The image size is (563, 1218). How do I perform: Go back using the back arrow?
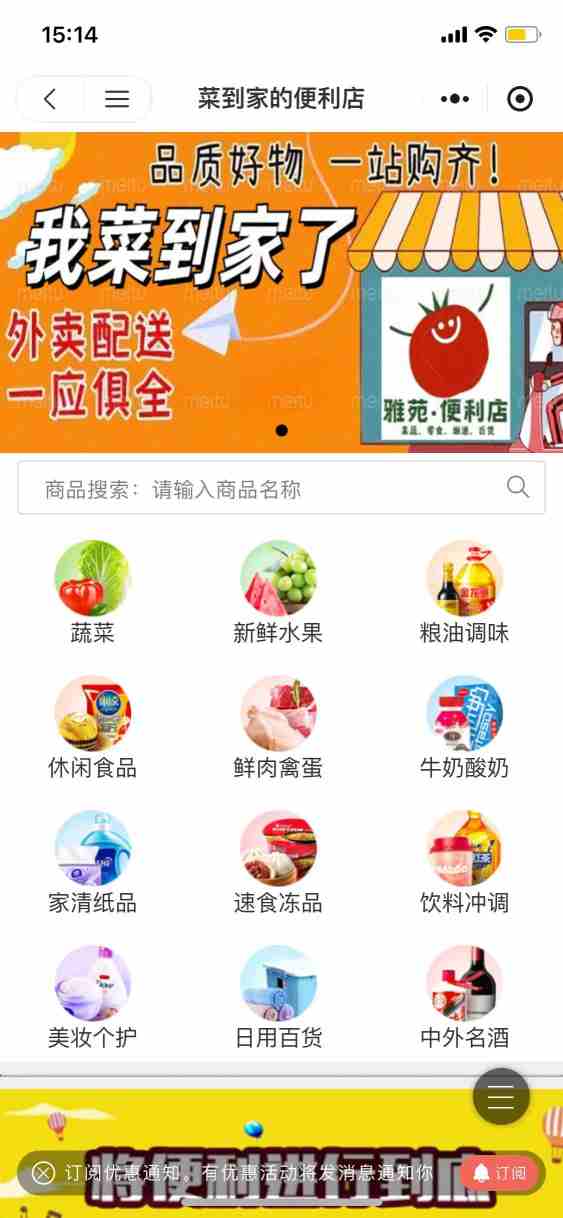point(50,99)
